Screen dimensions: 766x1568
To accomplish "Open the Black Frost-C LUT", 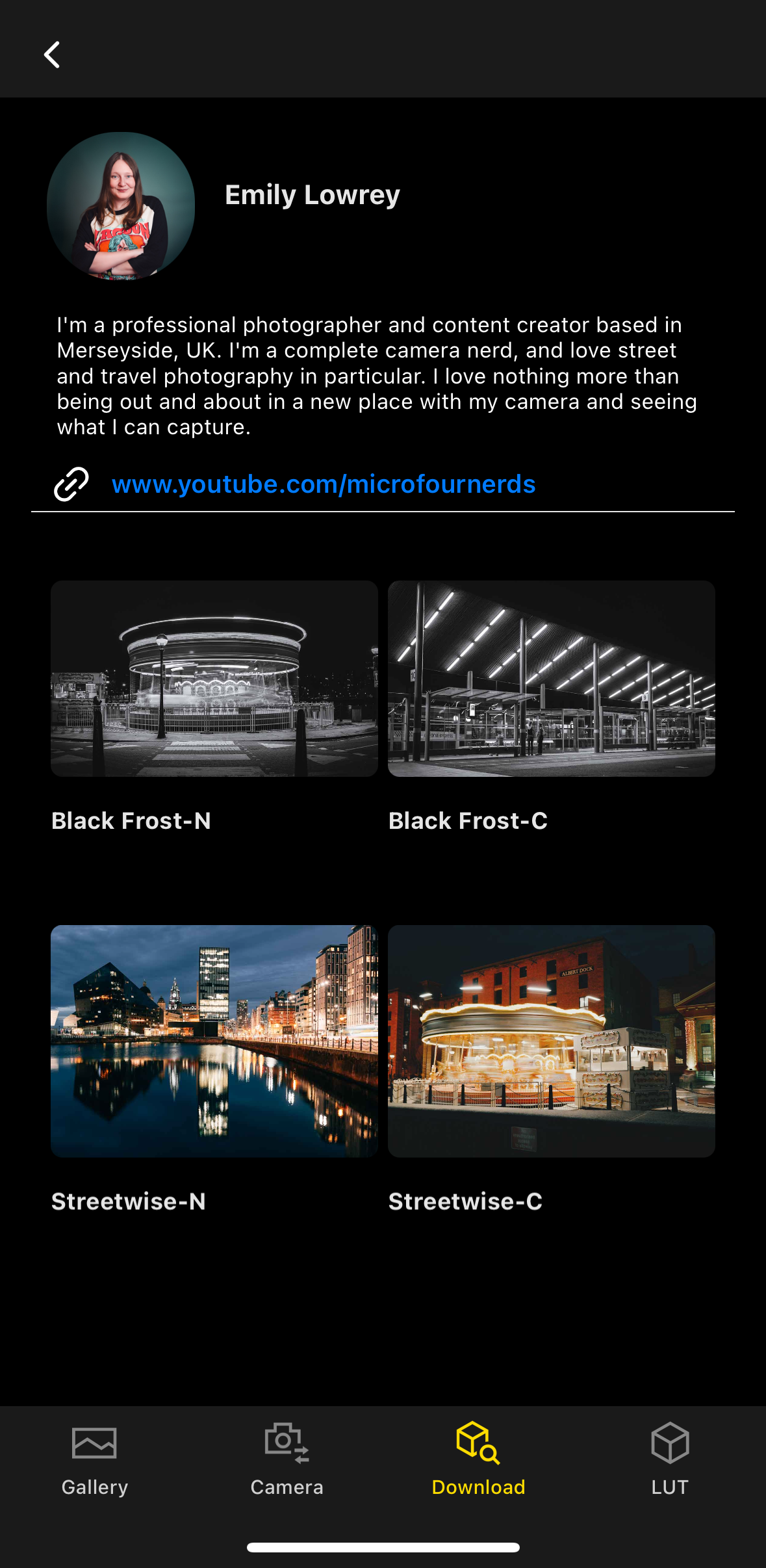I will click(551, 679).
